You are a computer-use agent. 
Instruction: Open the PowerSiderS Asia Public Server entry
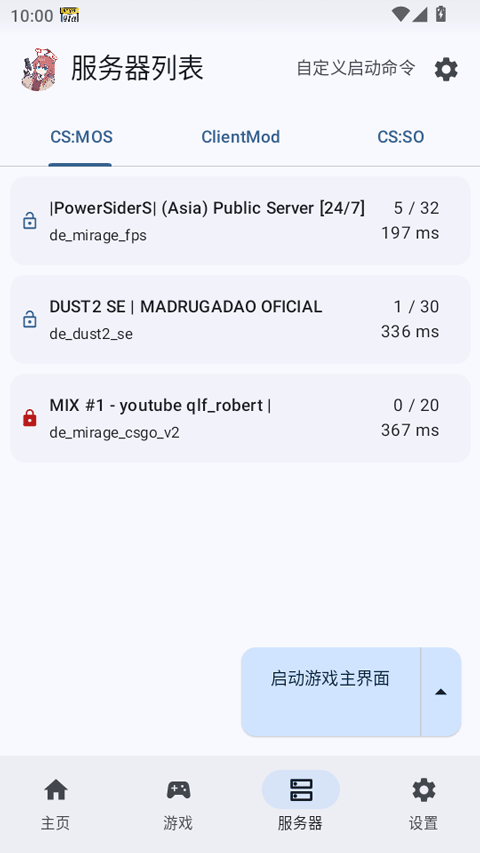240,220
